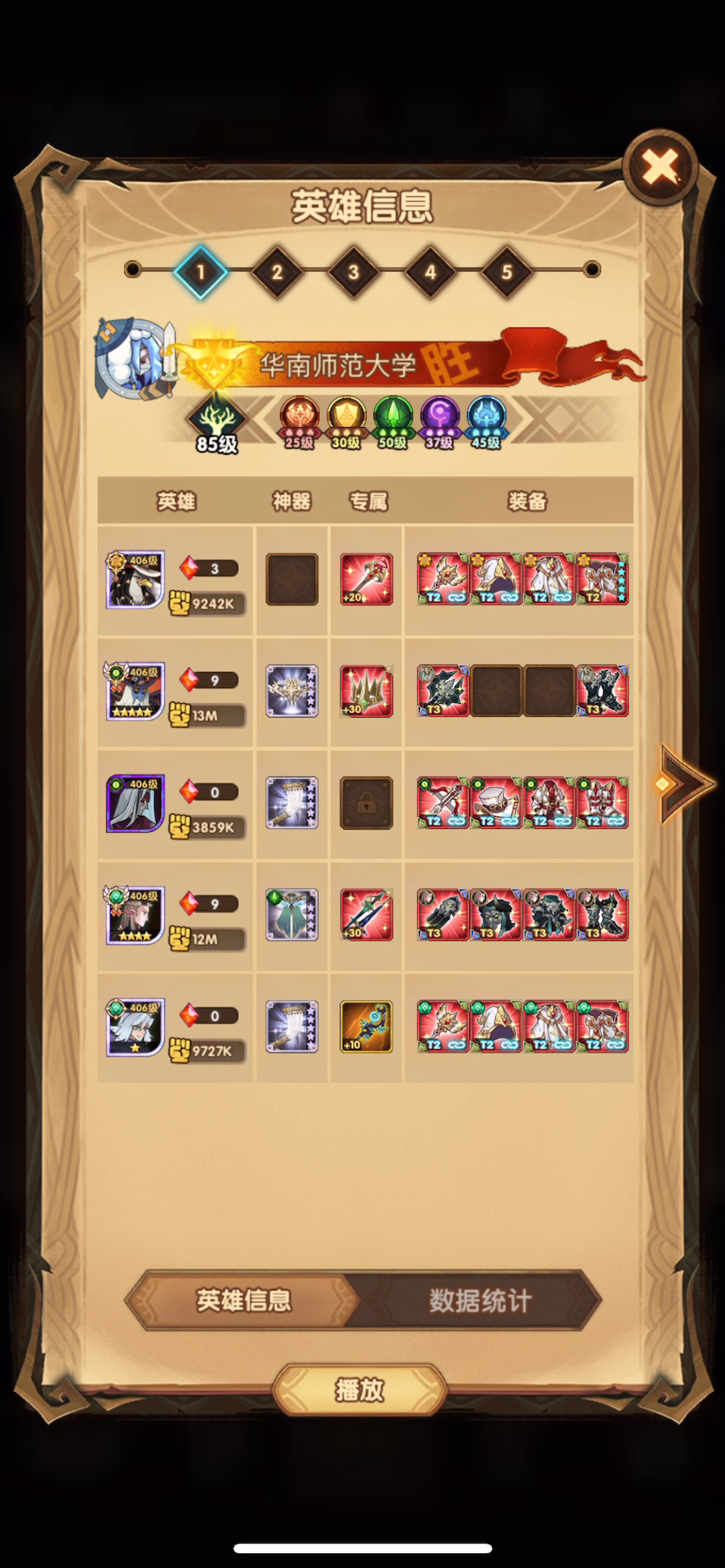
Task: Go to next page with right arrow
Action: (686, 784)
